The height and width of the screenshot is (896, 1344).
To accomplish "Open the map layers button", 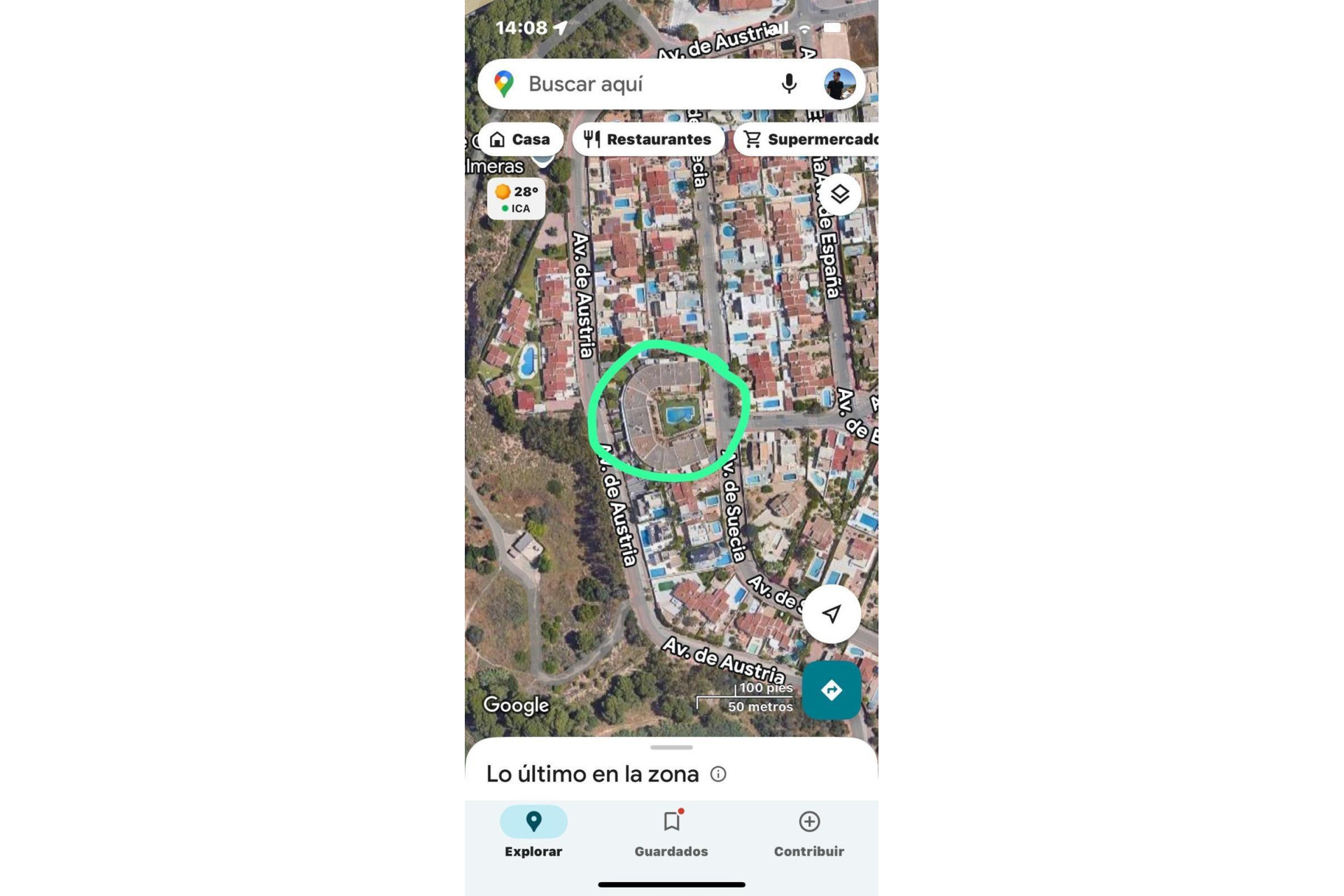I will tap(839, 194).
